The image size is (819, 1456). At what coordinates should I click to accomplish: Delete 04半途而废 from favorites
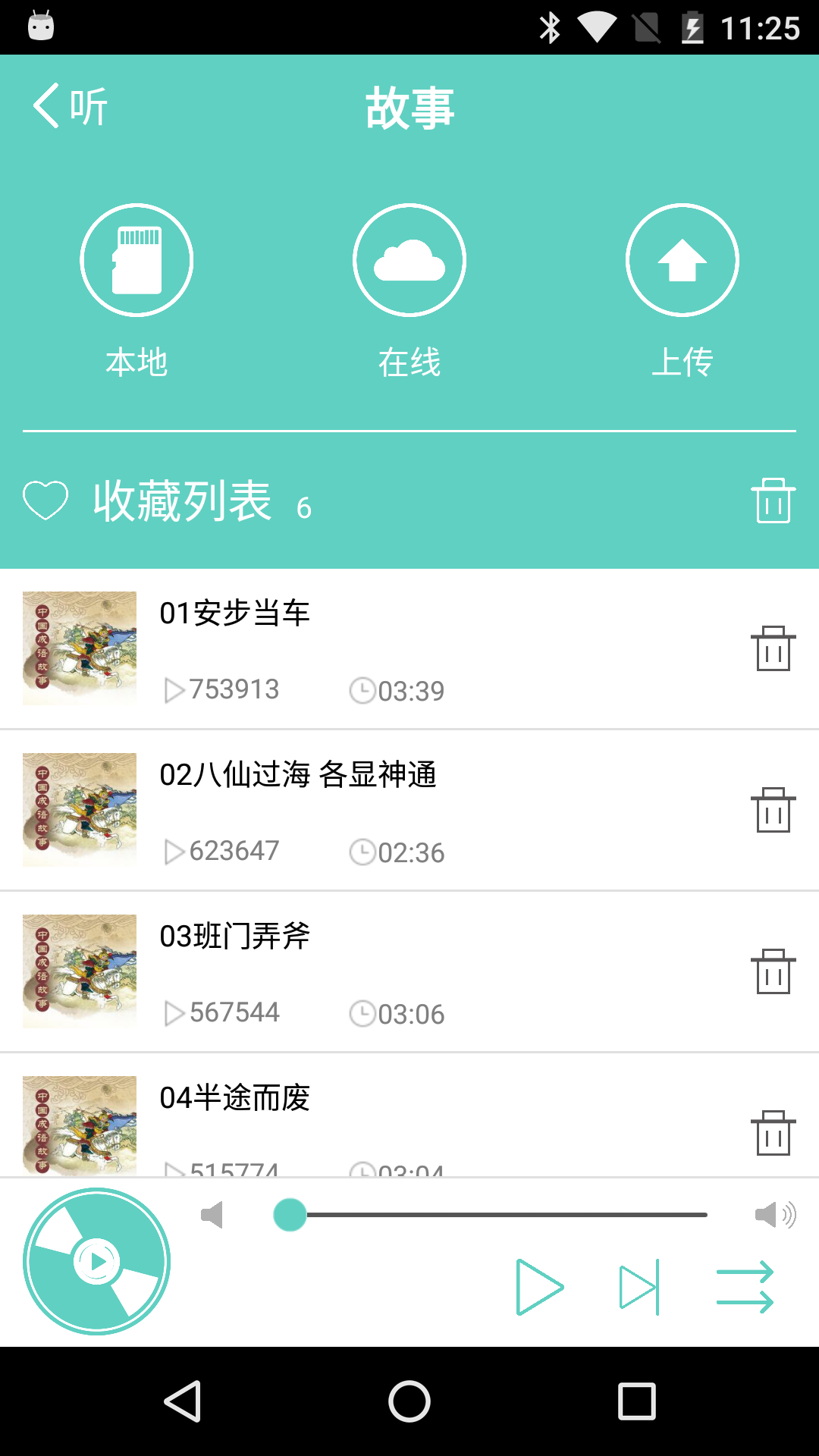tap(773, 1134)
